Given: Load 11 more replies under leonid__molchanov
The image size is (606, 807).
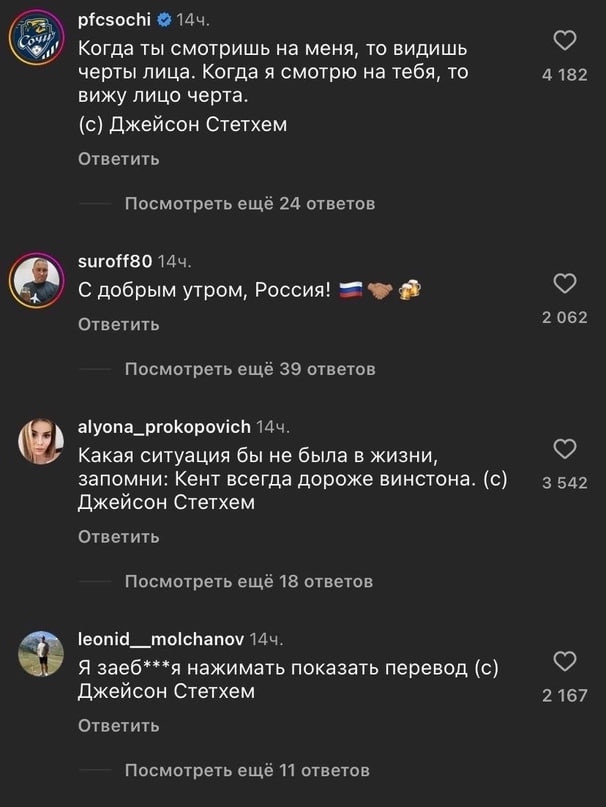Looking at the screenshot, I should 247,770.
